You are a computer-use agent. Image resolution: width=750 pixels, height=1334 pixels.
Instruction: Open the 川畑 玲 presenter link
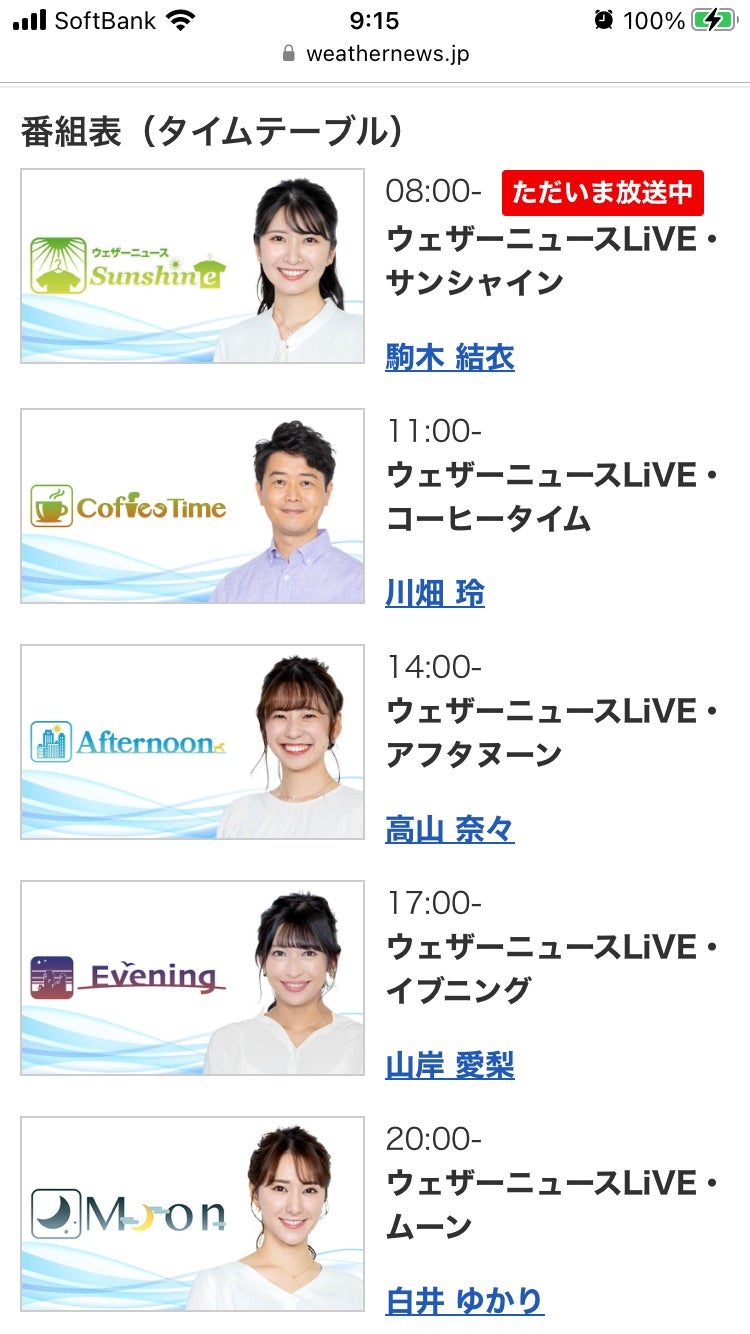435,593
